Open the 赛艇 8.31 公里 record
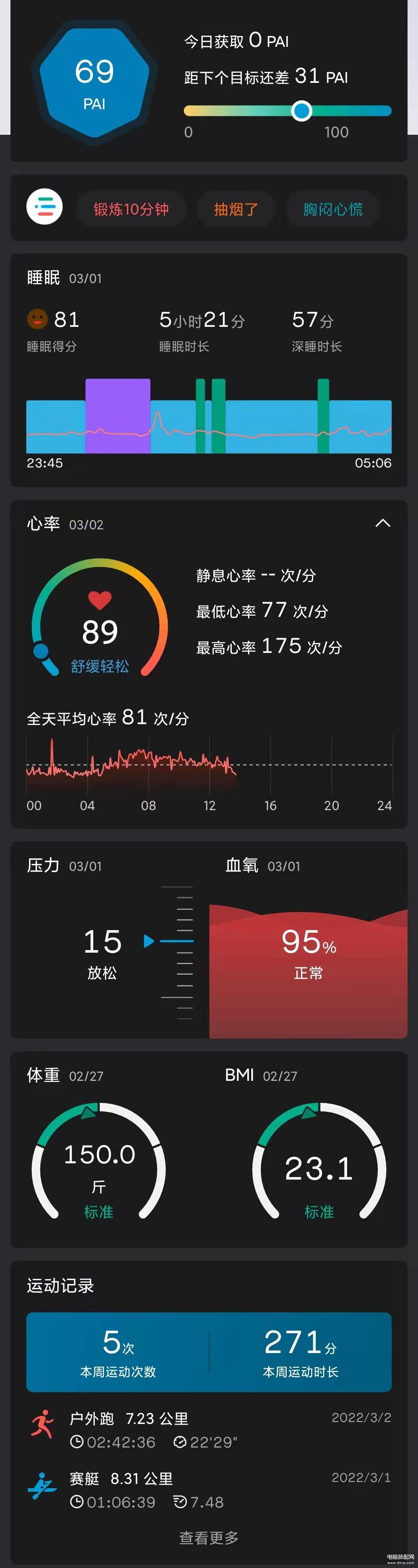The width and height of the screenshot is (418, 1568). 209,1490
